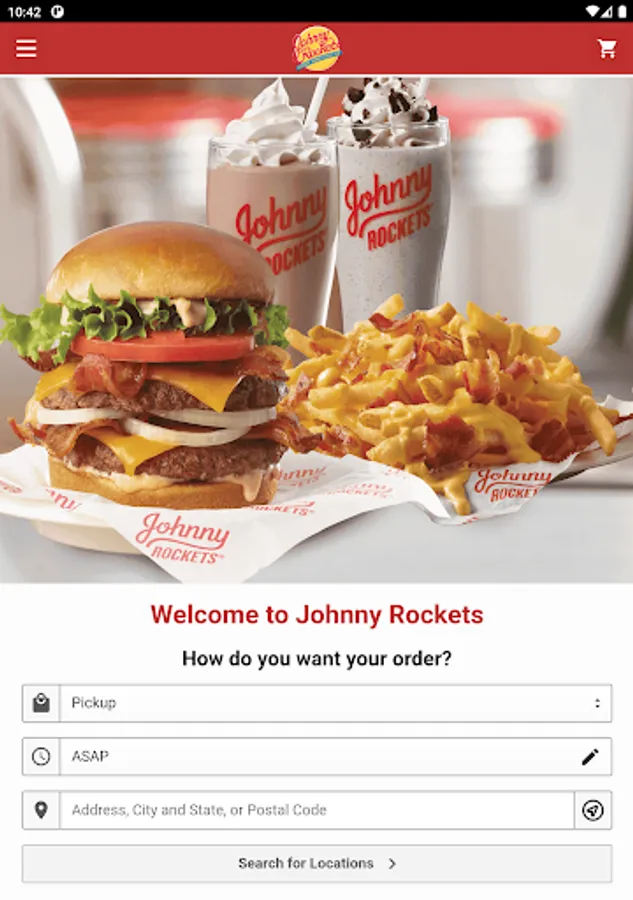The width and height of the screenshot is (633, 900).
Task: Use my current location
Action: pos(593,810)
